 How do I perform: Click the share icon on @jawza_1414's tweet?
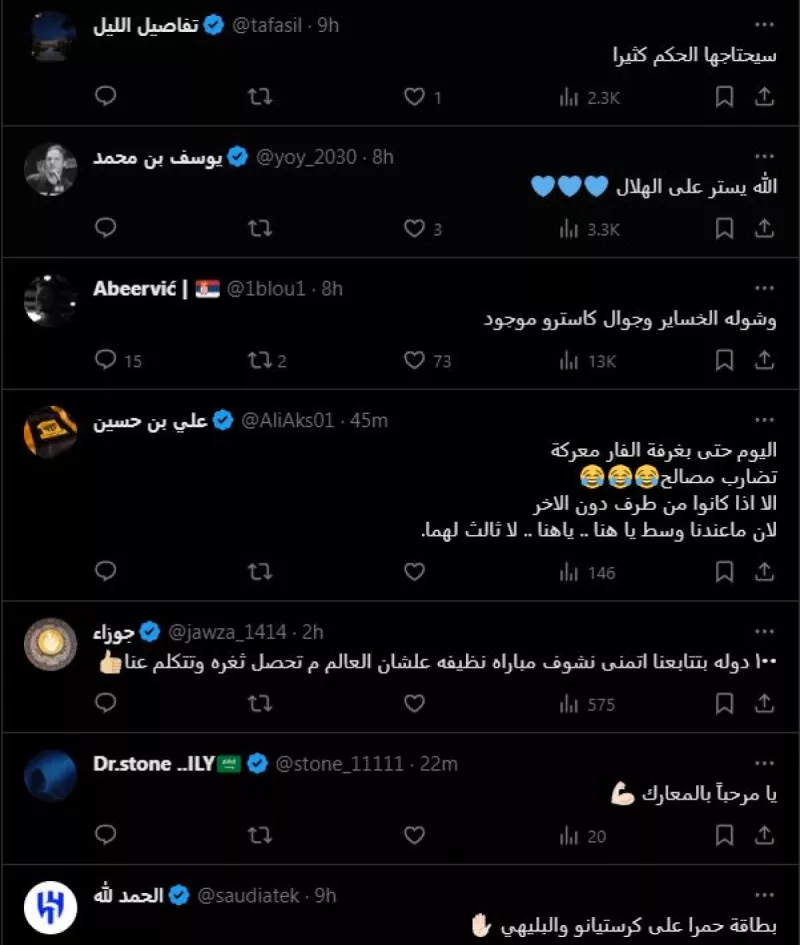point(767,704)
